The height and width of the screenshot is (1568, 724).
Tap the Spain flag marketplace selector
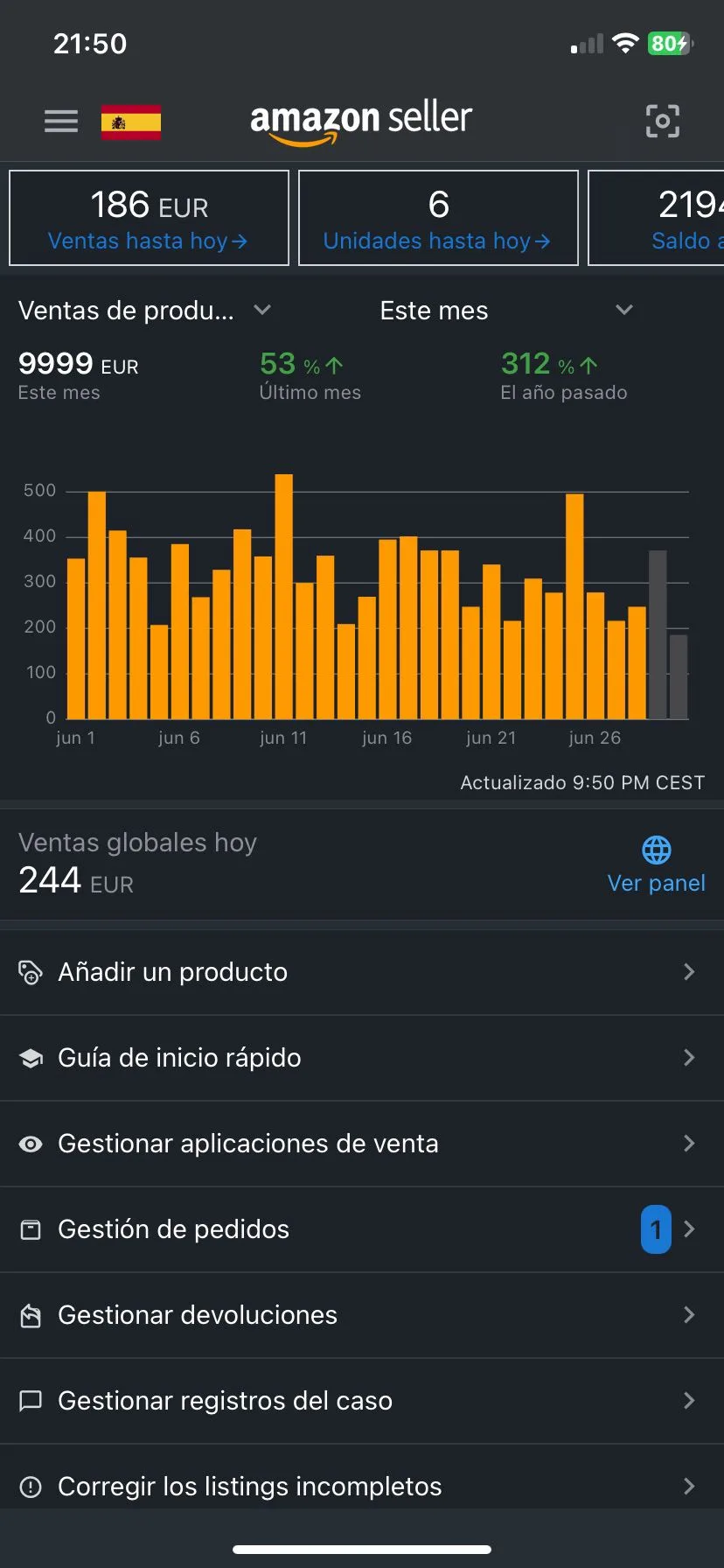pyautogui.click(x=131, y=122)
